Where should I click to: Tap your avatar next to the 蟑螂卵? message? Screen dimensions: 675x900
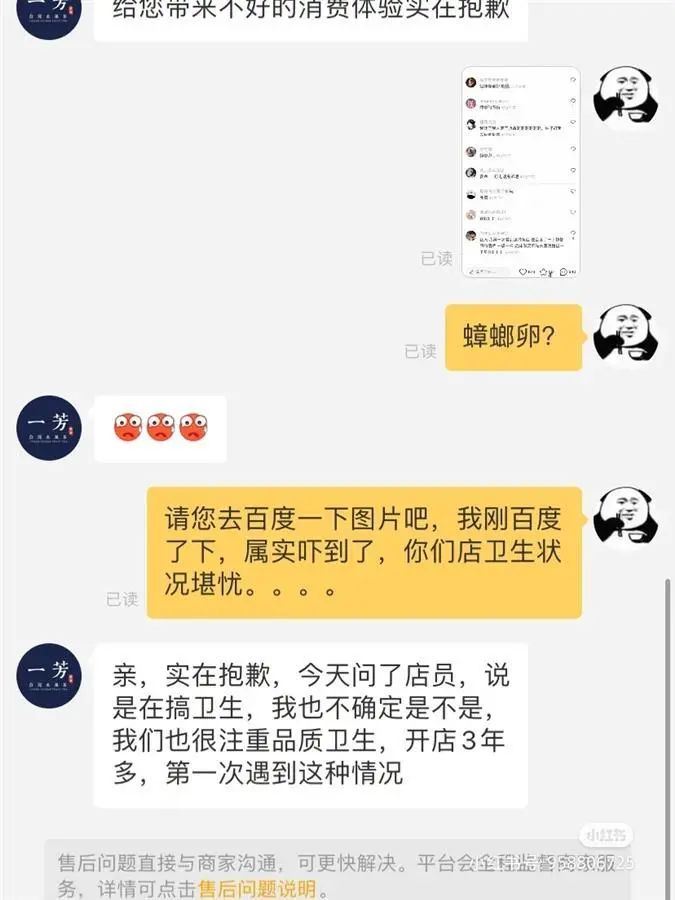click(625, 336)
